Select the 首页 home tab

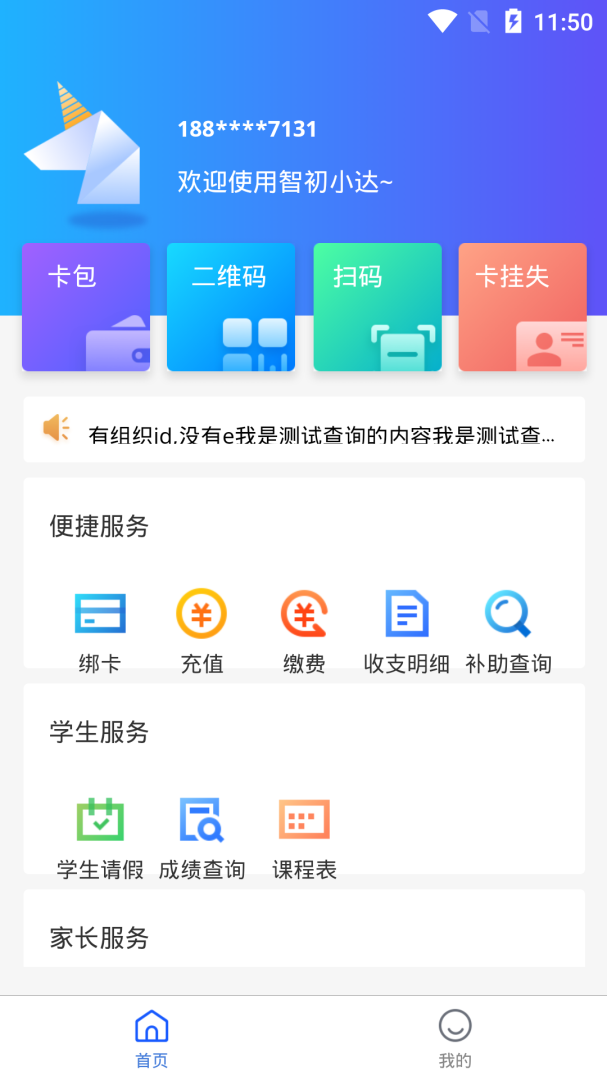(152, 1038)
